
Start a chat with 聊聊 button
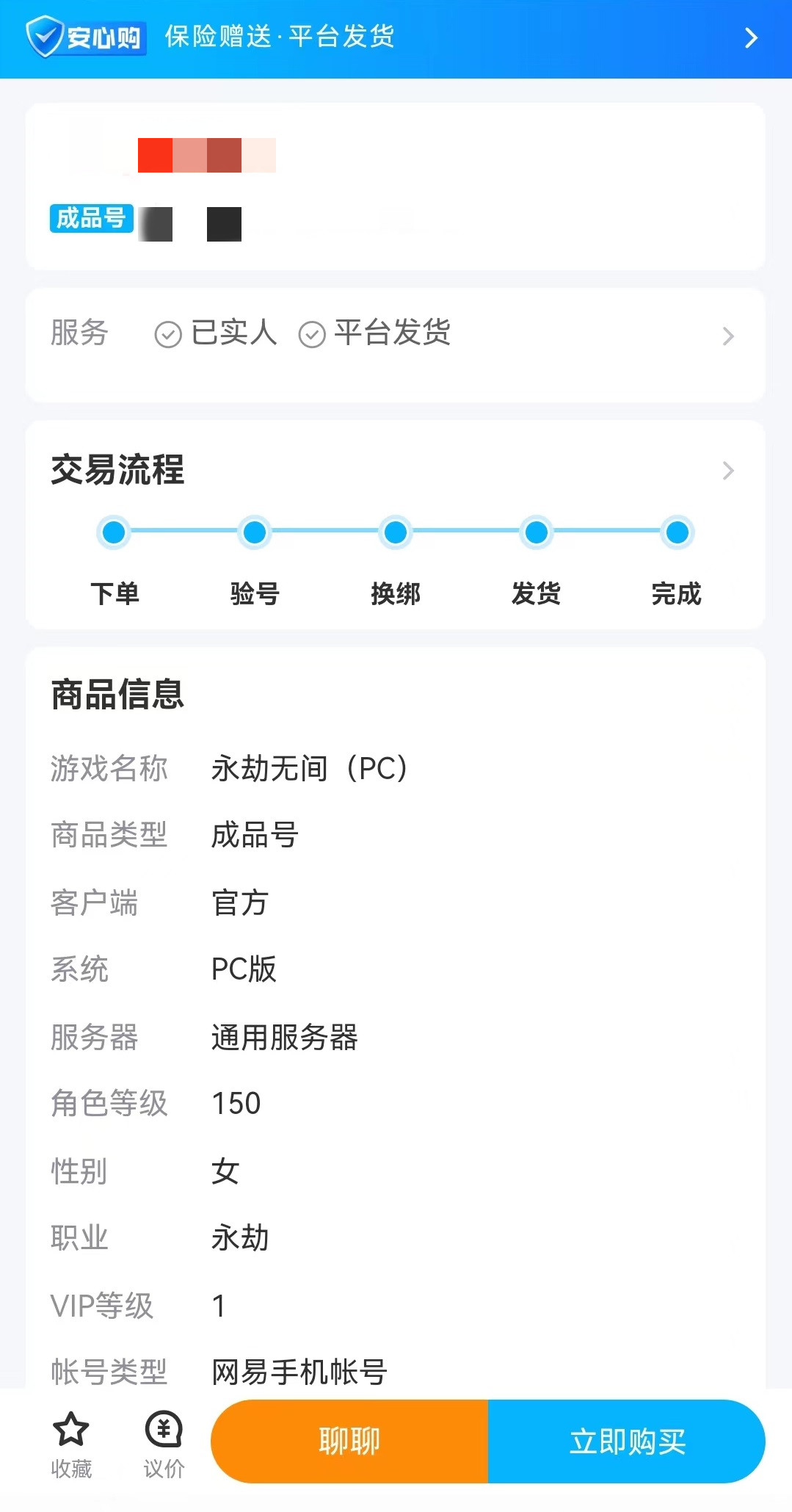(349, 1441)
